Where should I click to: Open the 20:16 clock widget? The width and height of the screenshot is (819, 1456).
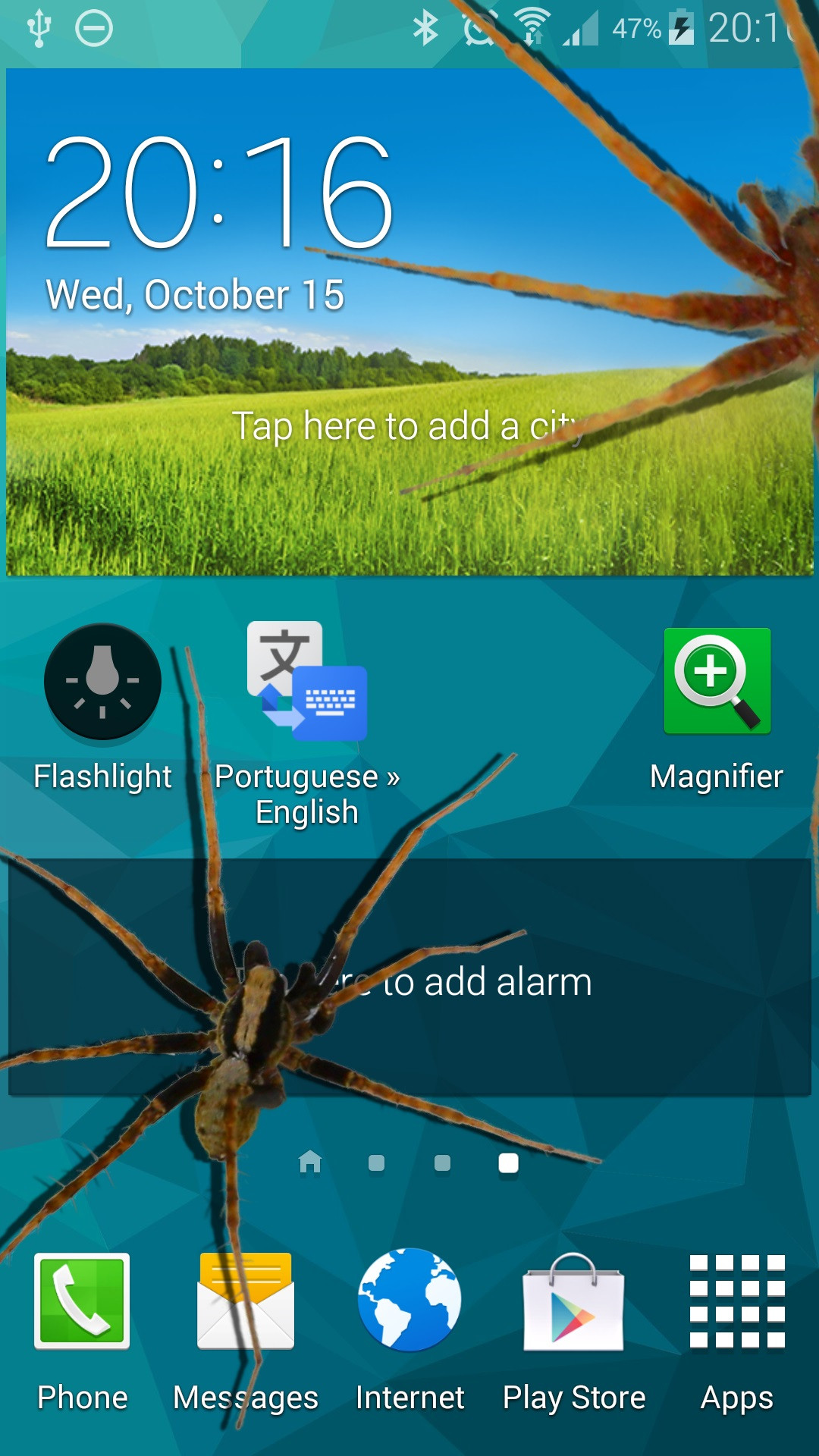tap(219, 193)
